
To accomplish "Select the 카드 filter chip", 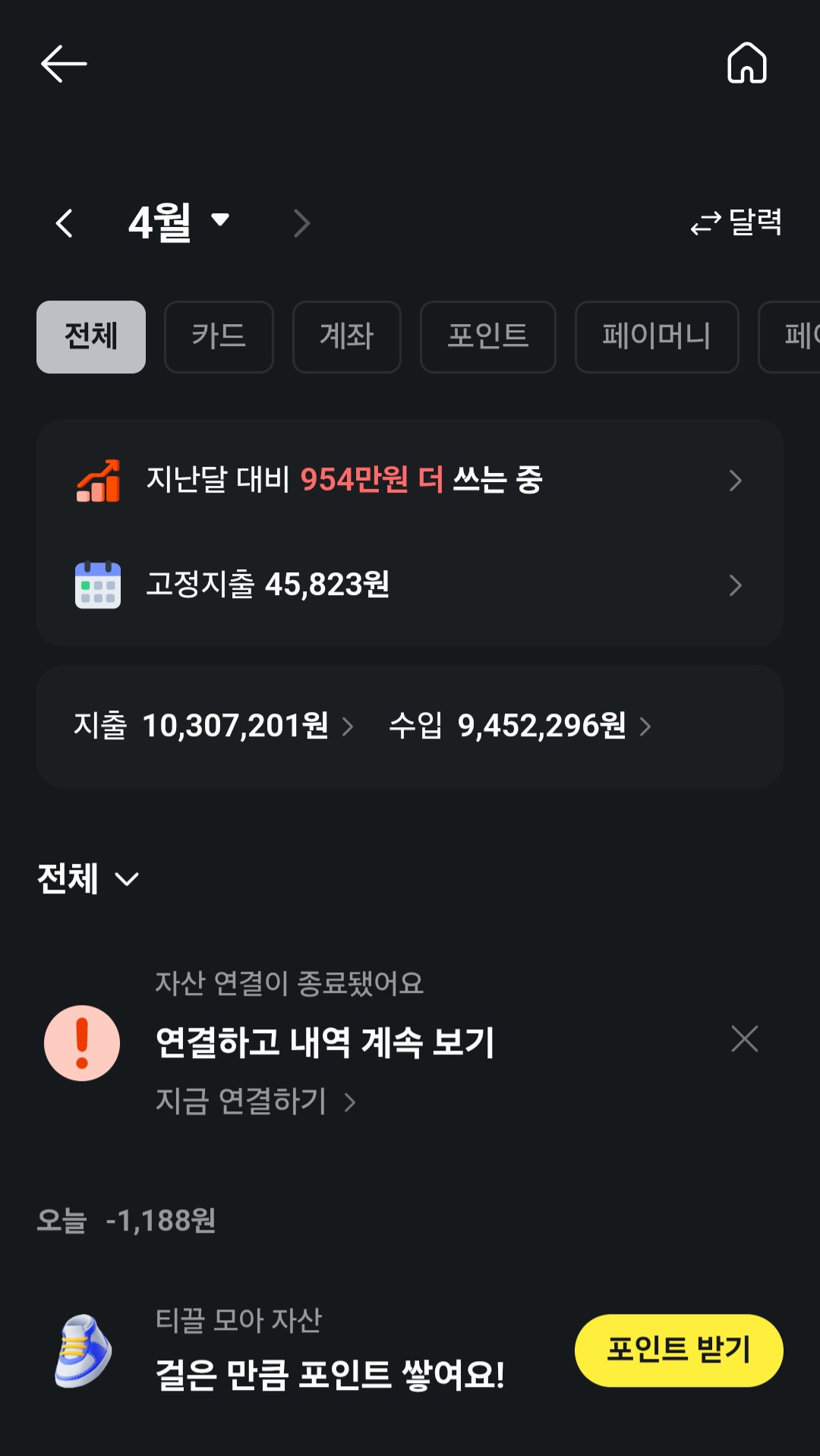I will pyautogui.click(x=219, y=336).
